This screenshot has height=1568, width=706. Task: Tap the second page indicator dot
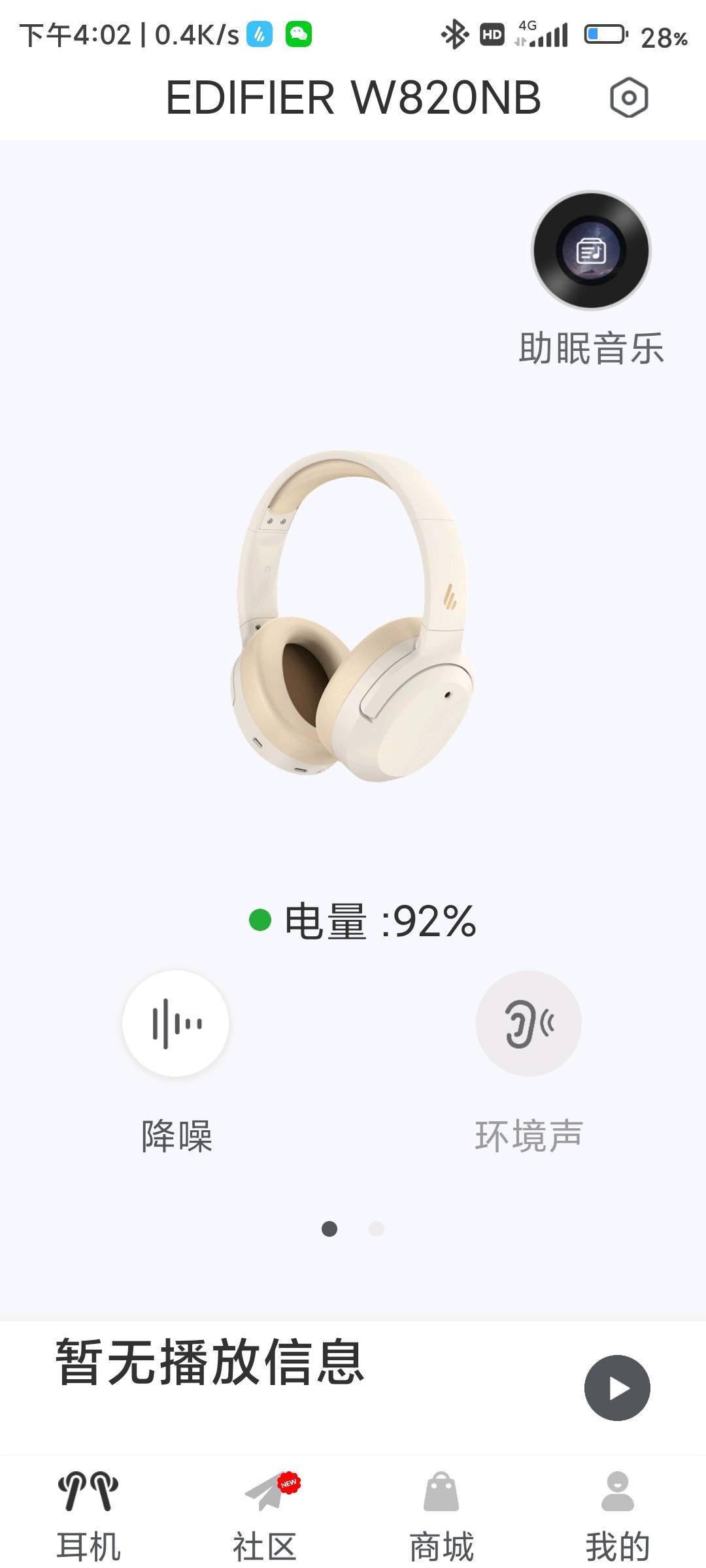coord(377,1229)
